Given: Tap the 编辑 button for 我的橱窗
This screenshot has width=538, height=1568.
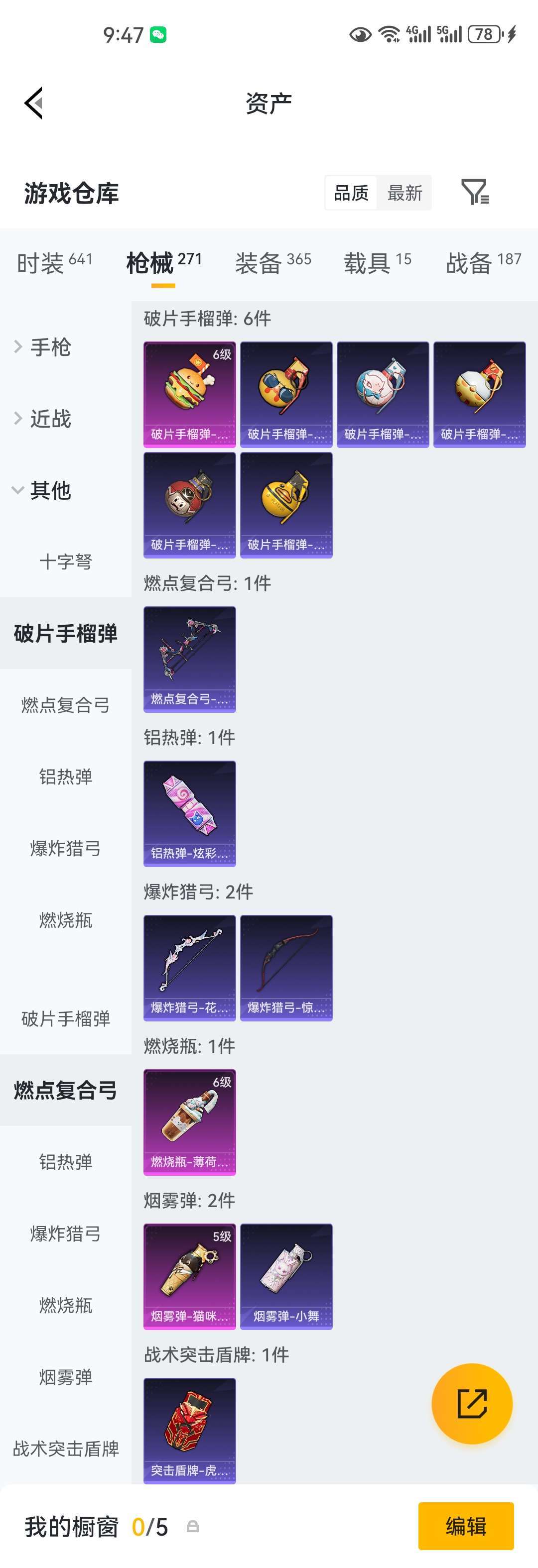Looking at the screenshot, I should [465, 1525].
